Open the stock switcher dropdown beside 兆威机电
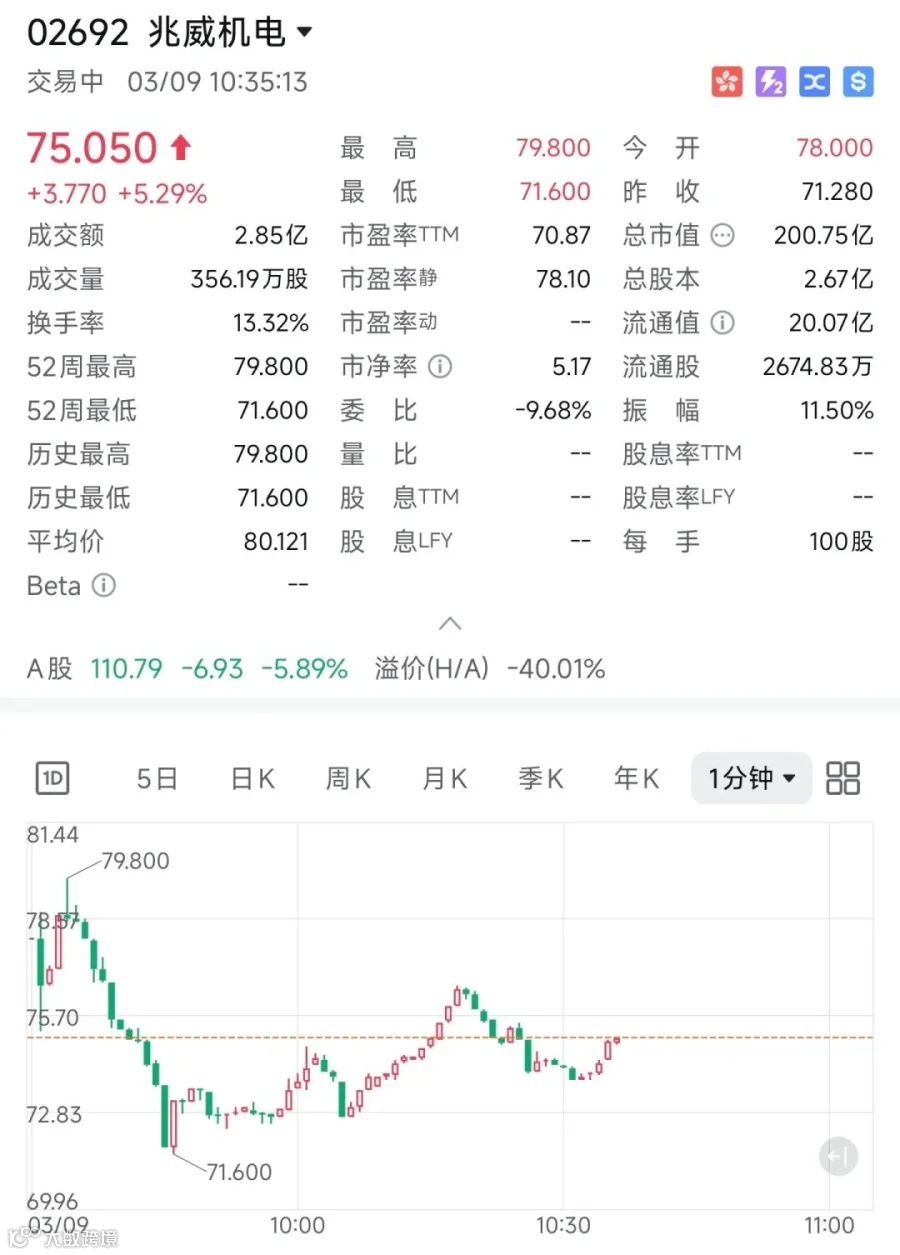This screenshot has width=900, height=1255. tap(304, 32)
